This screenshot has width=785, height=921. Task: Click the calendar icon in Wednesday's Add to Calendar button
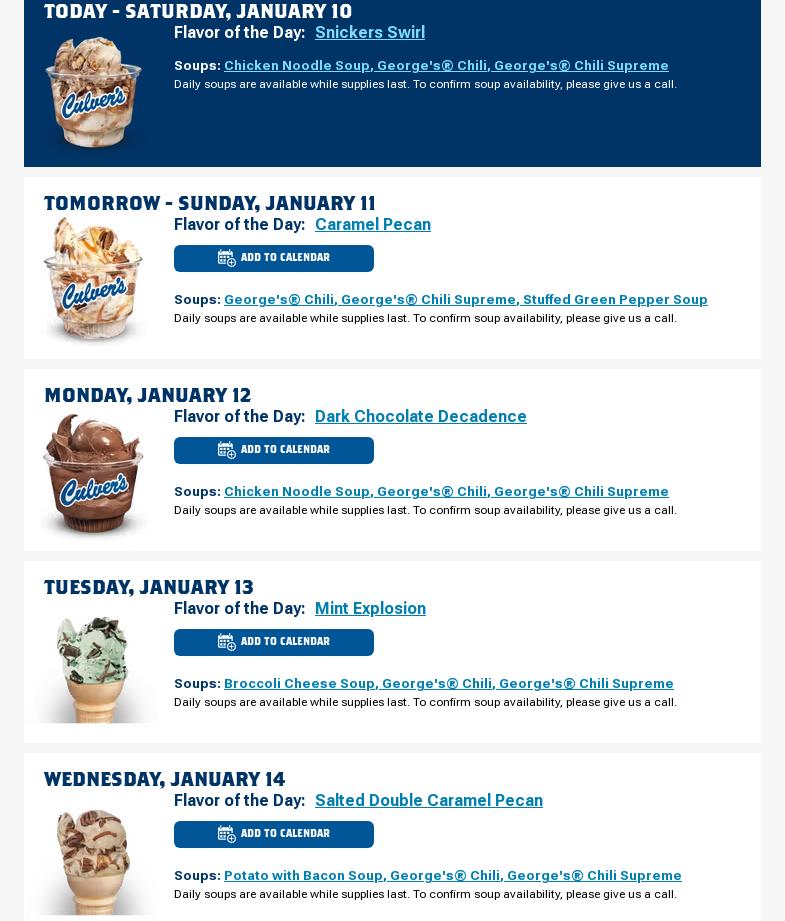[227, 834]
